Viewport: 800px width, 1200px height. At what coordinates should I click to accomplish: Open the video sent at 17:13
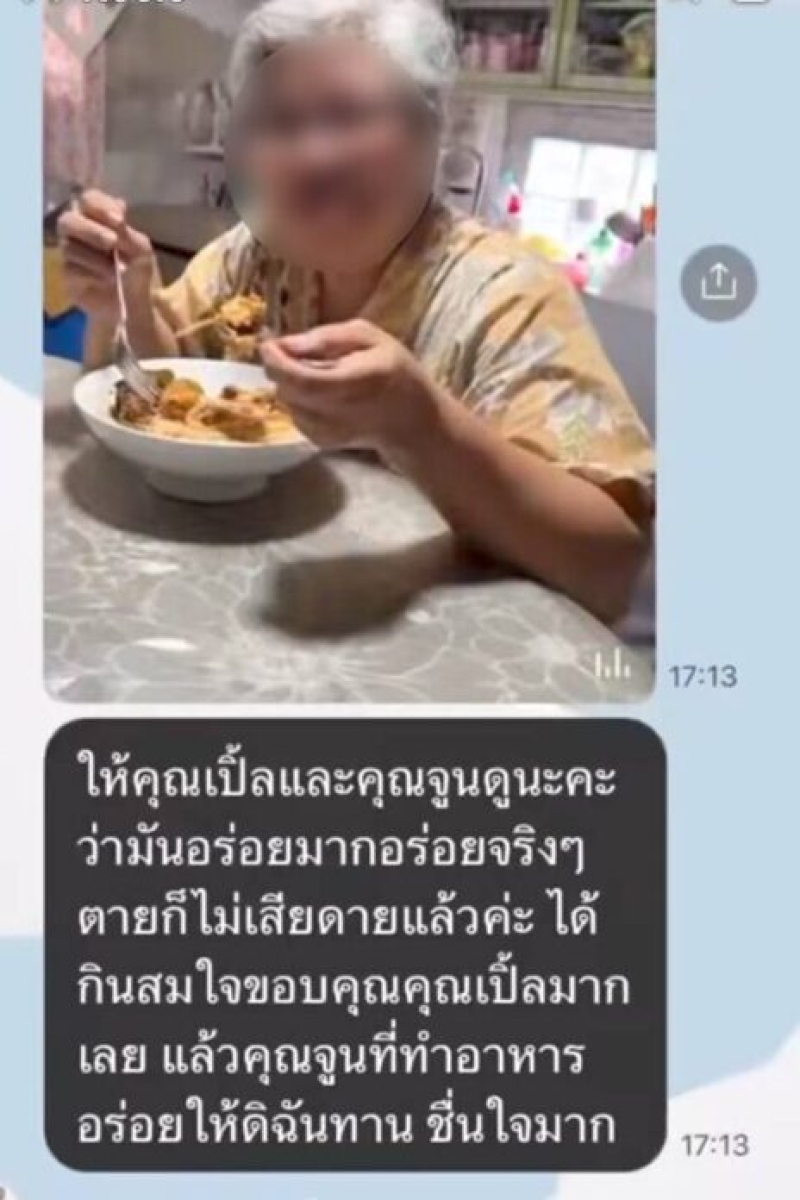click(x=348, y=350)
